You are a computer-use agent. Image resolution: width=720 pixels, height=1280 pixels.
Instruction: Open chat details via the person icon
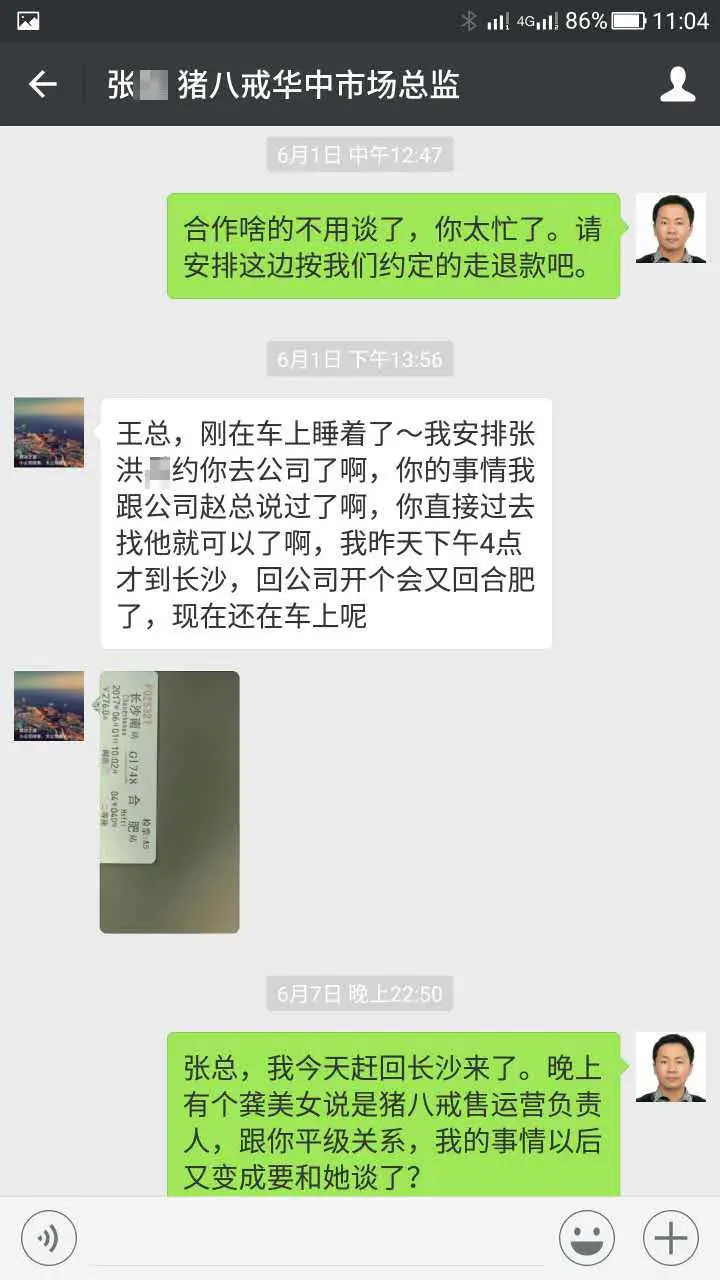[x=677, y=85]
